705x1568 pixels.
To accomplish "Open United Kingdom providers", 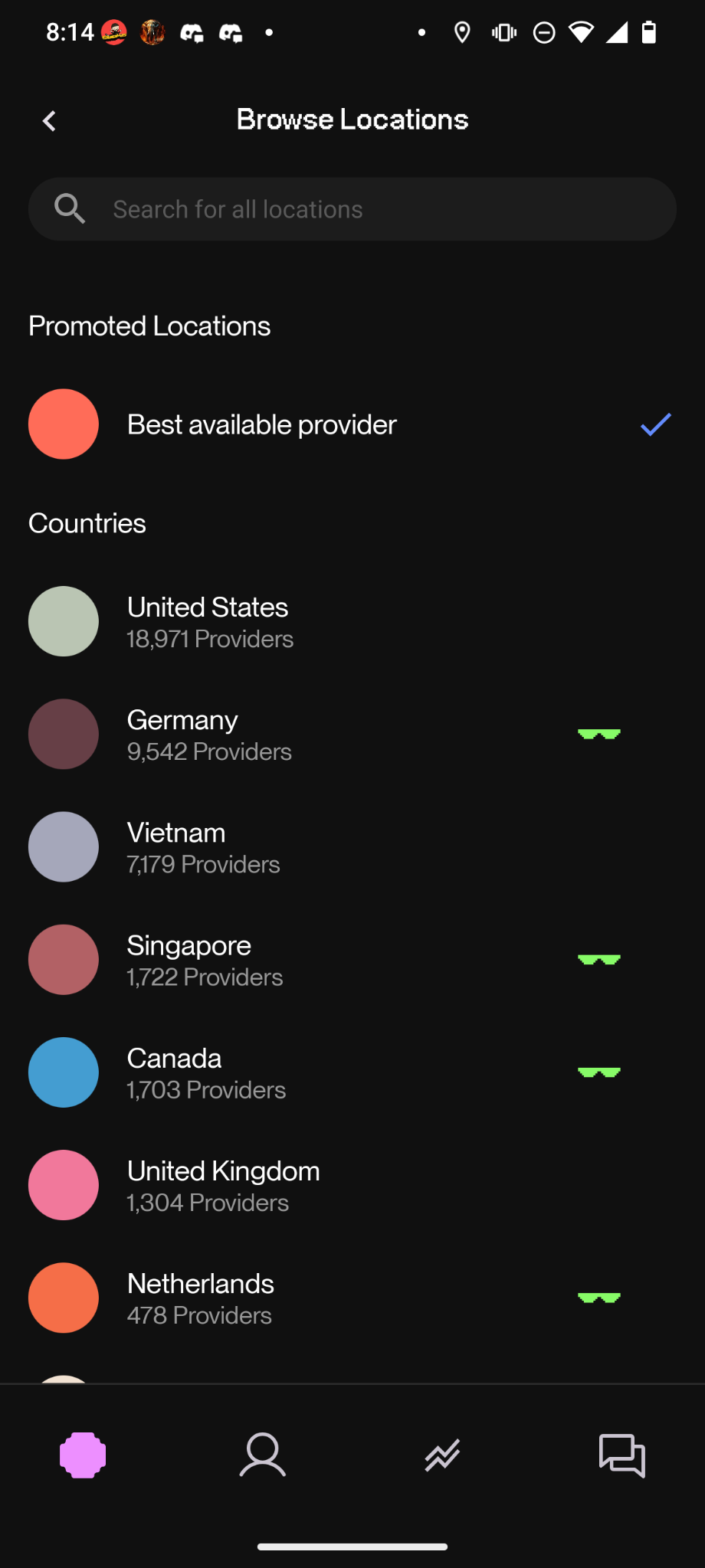I will tap(224, 1184).
